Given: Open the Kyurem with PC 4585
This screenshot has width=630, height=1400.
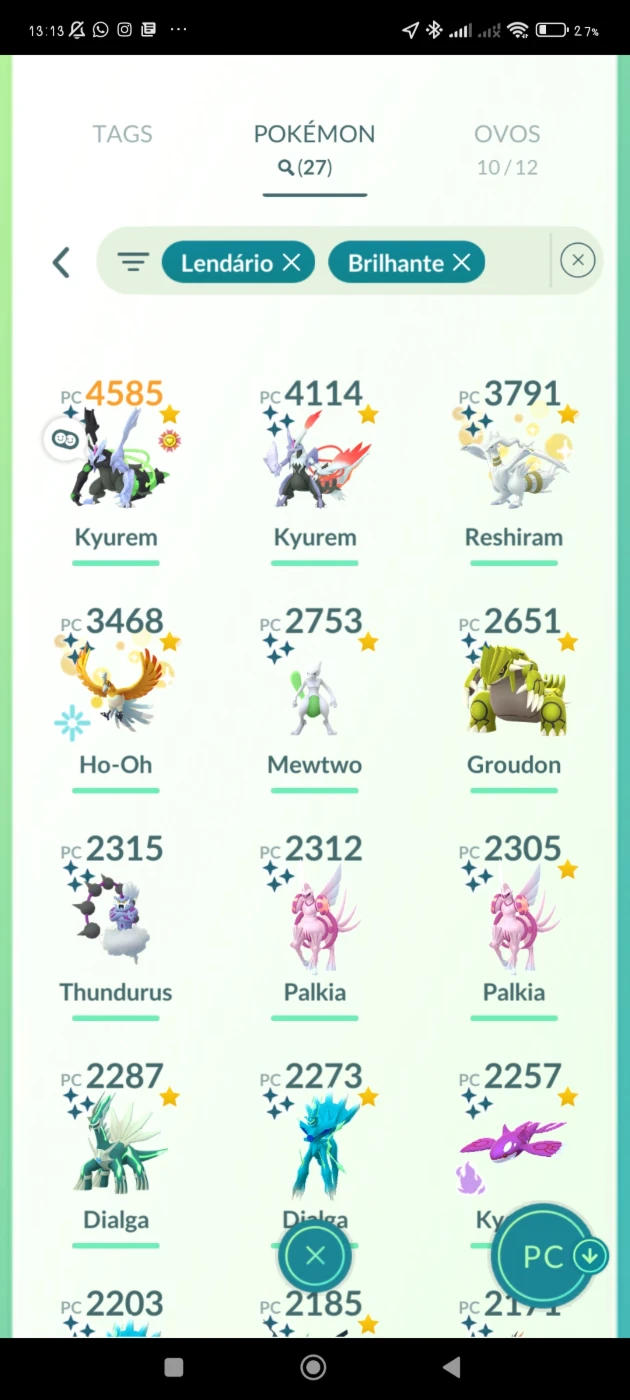Looking at the screenshot, I should click(116, 470).
